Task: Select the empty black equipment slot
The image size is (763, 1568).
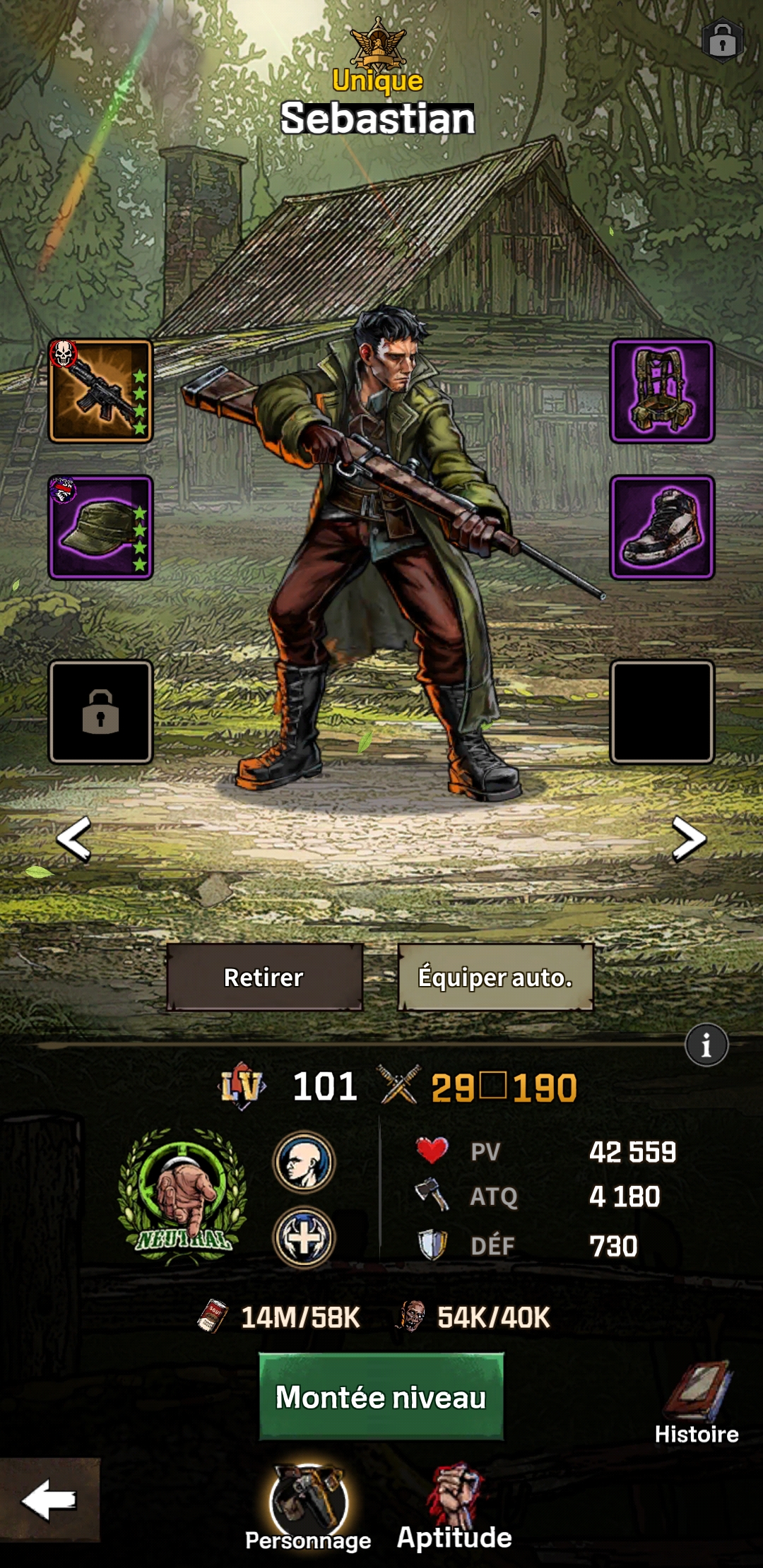Action: pyautogui.click(x=662, y=711)
